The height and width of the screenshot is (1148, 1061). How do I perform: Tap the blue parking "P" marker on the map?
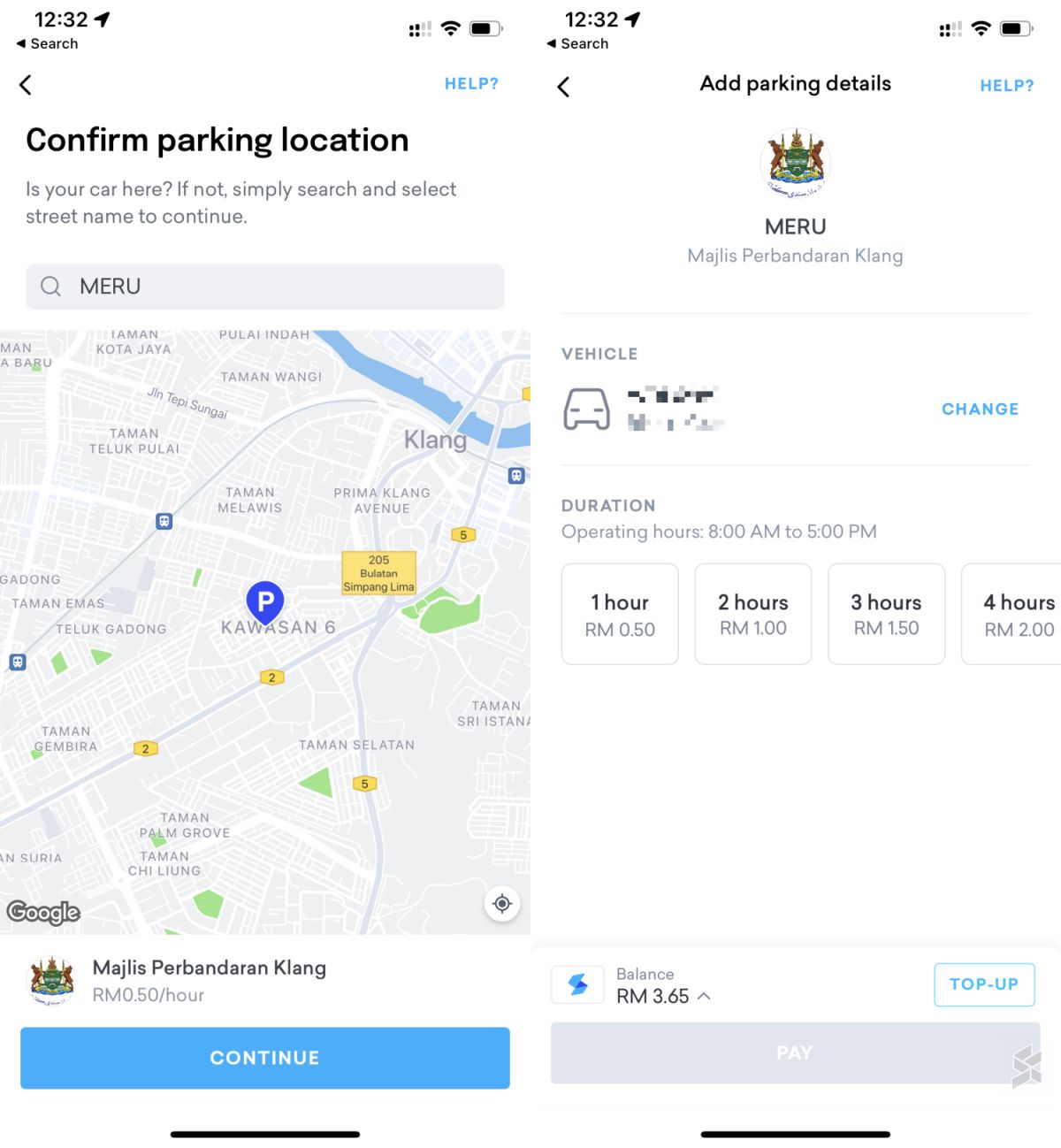point(263,601)
